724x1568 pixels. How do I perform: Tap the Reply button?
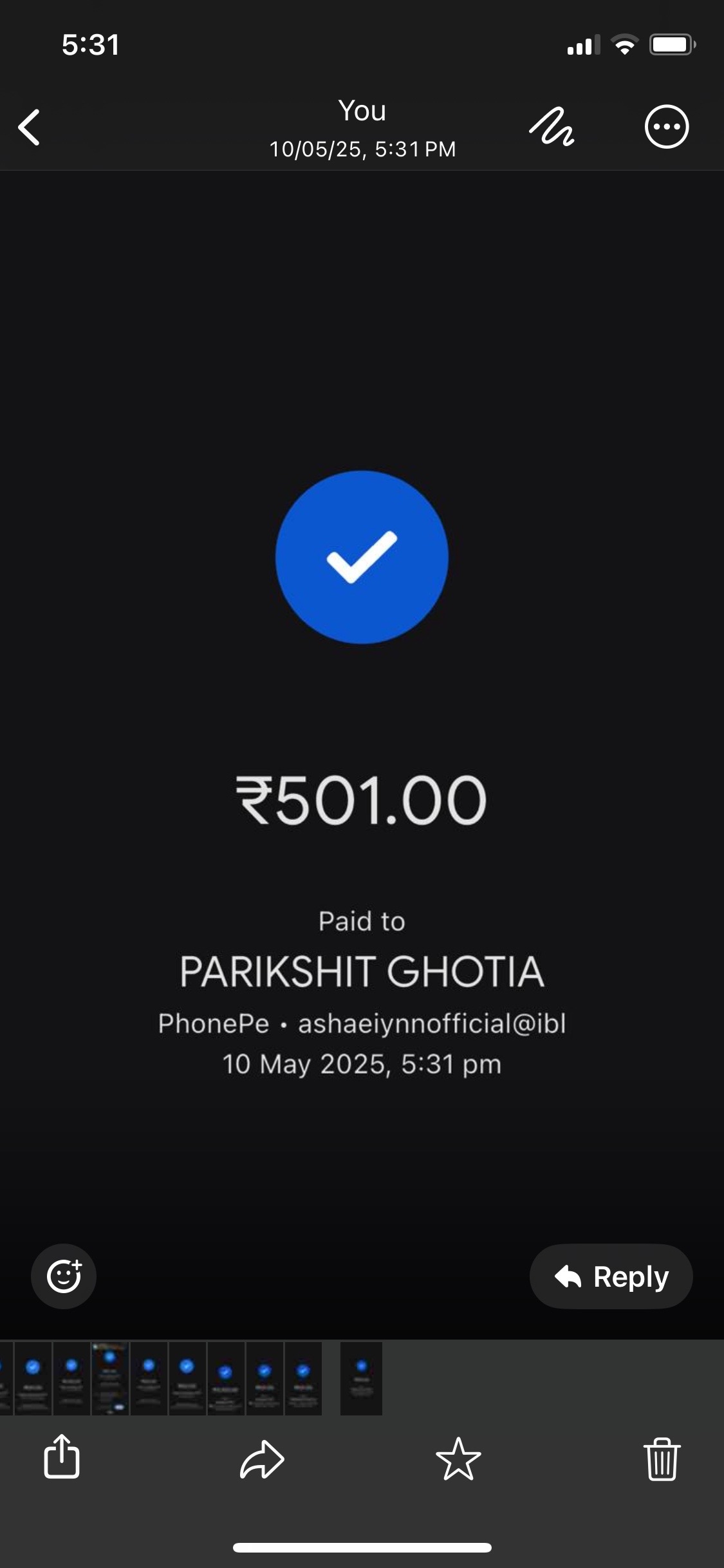(611, 1276)
